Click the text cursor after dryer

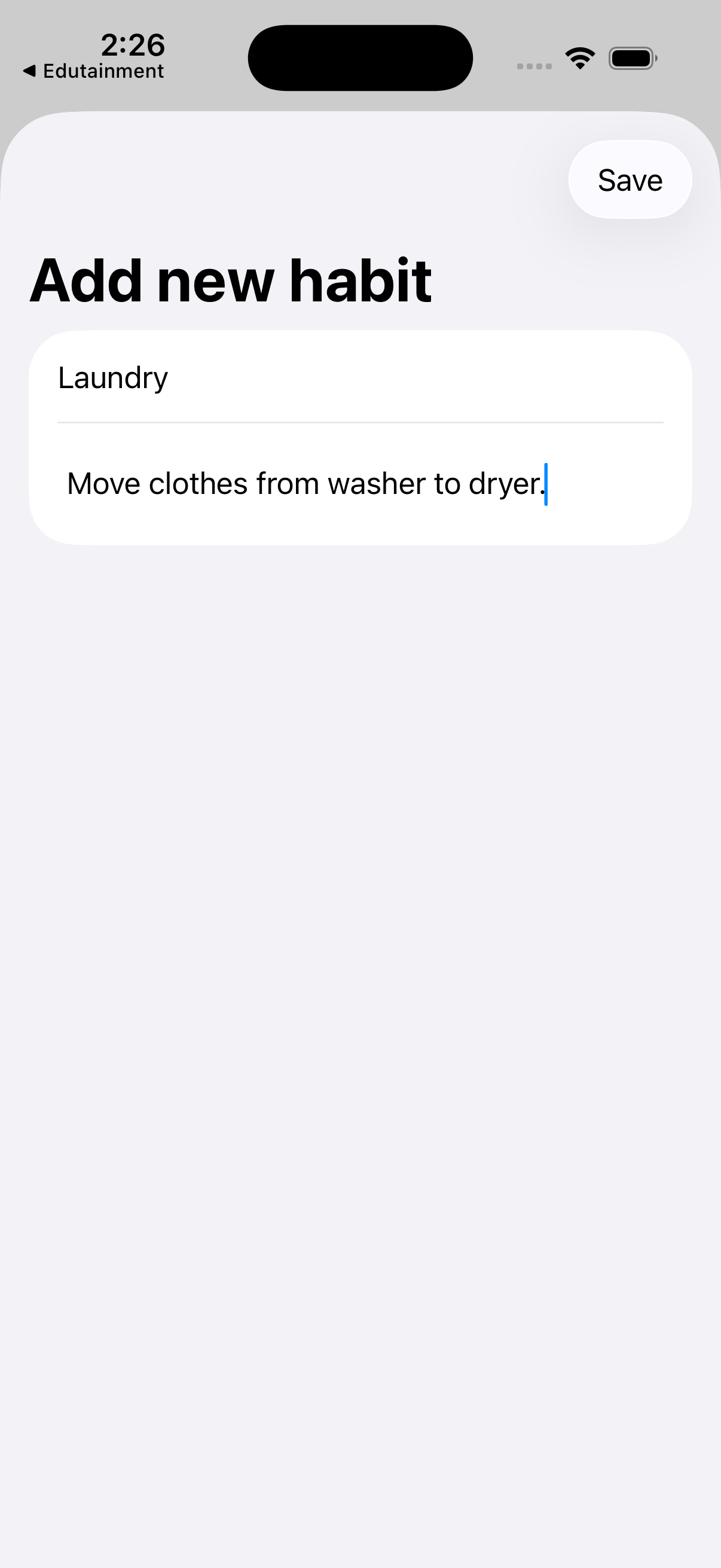pos(548,483)
